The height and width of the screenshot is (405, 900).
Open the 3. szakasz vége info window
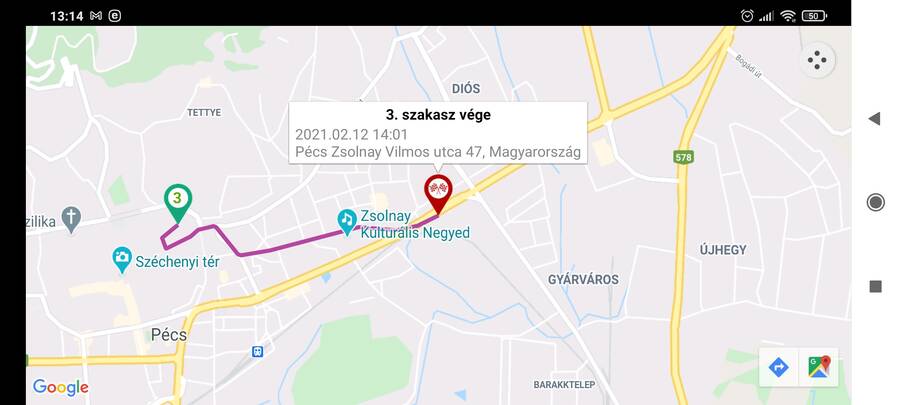coord(438,132)
